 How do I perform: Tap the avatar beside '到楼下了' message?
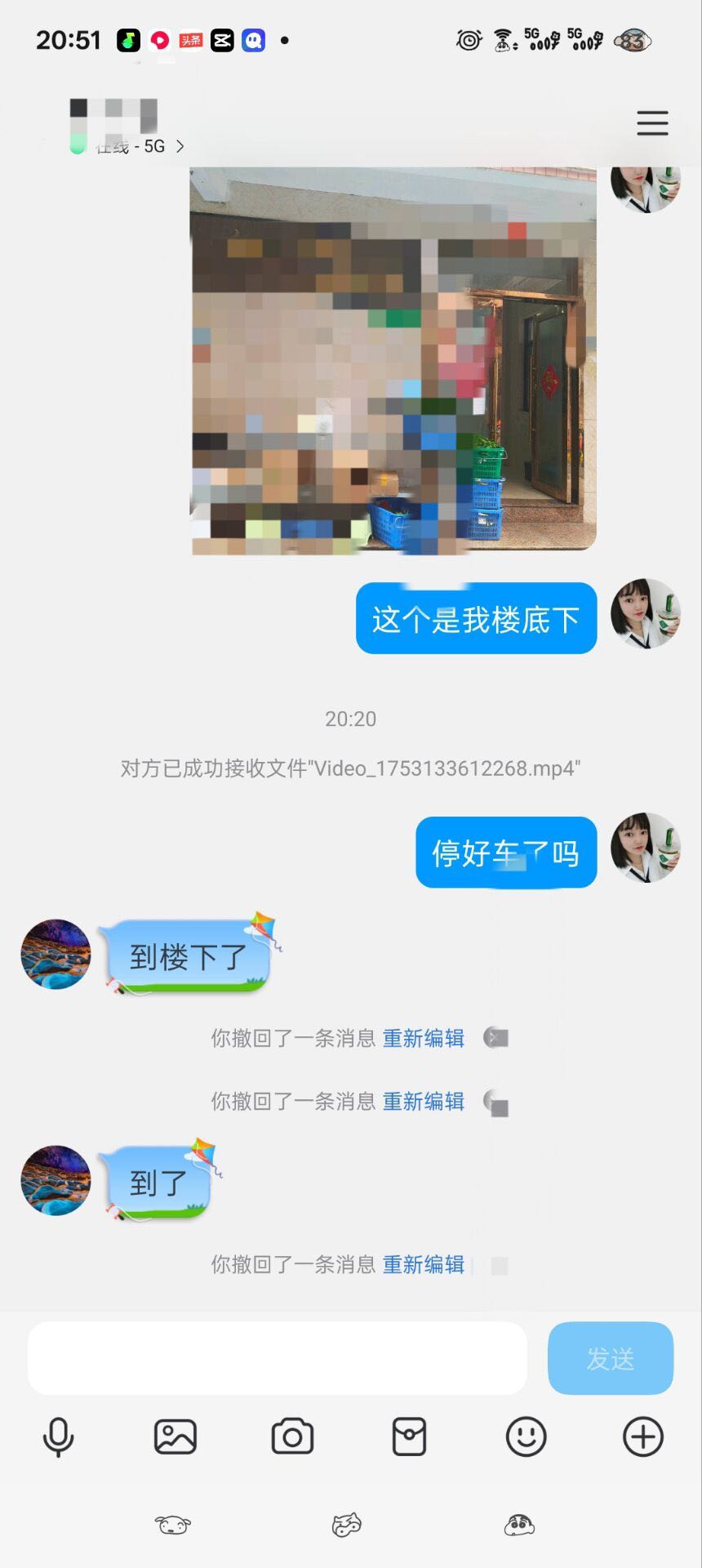coord(56,954)
